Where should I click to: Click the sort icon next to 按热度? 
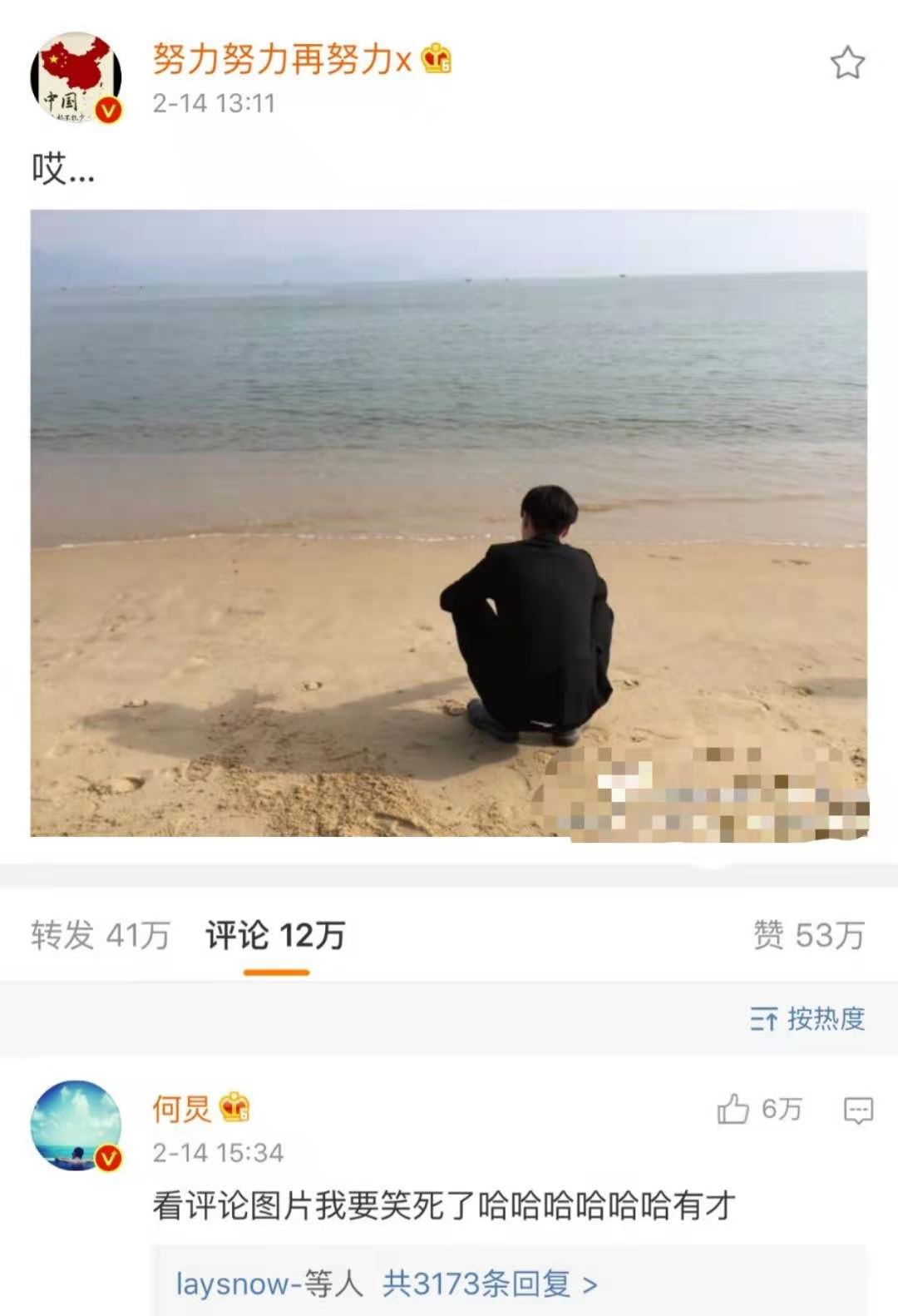pos(765,1020)
